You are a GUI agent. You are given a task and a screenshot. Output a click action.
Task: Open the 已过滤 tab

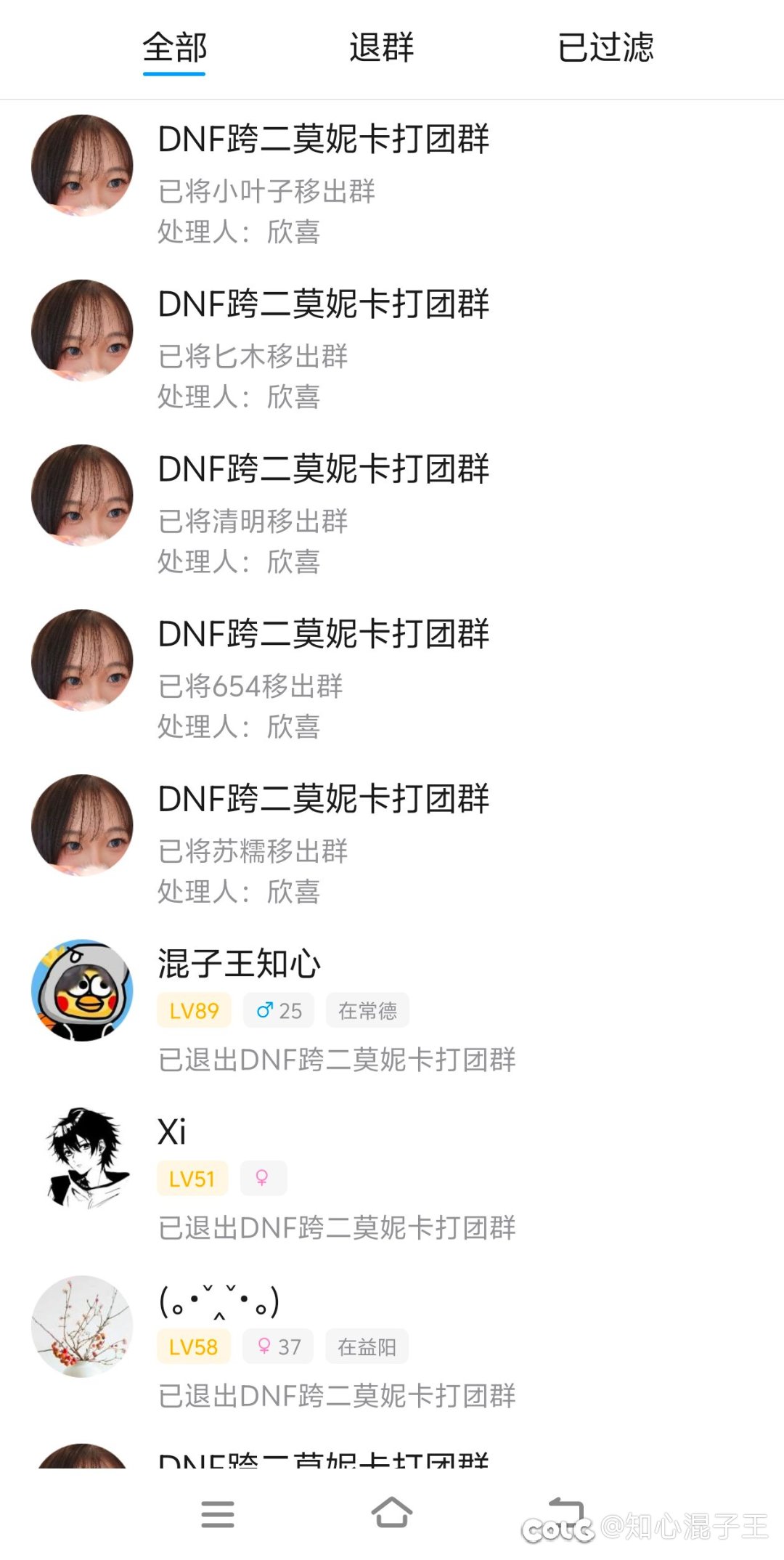pos(605,49)
